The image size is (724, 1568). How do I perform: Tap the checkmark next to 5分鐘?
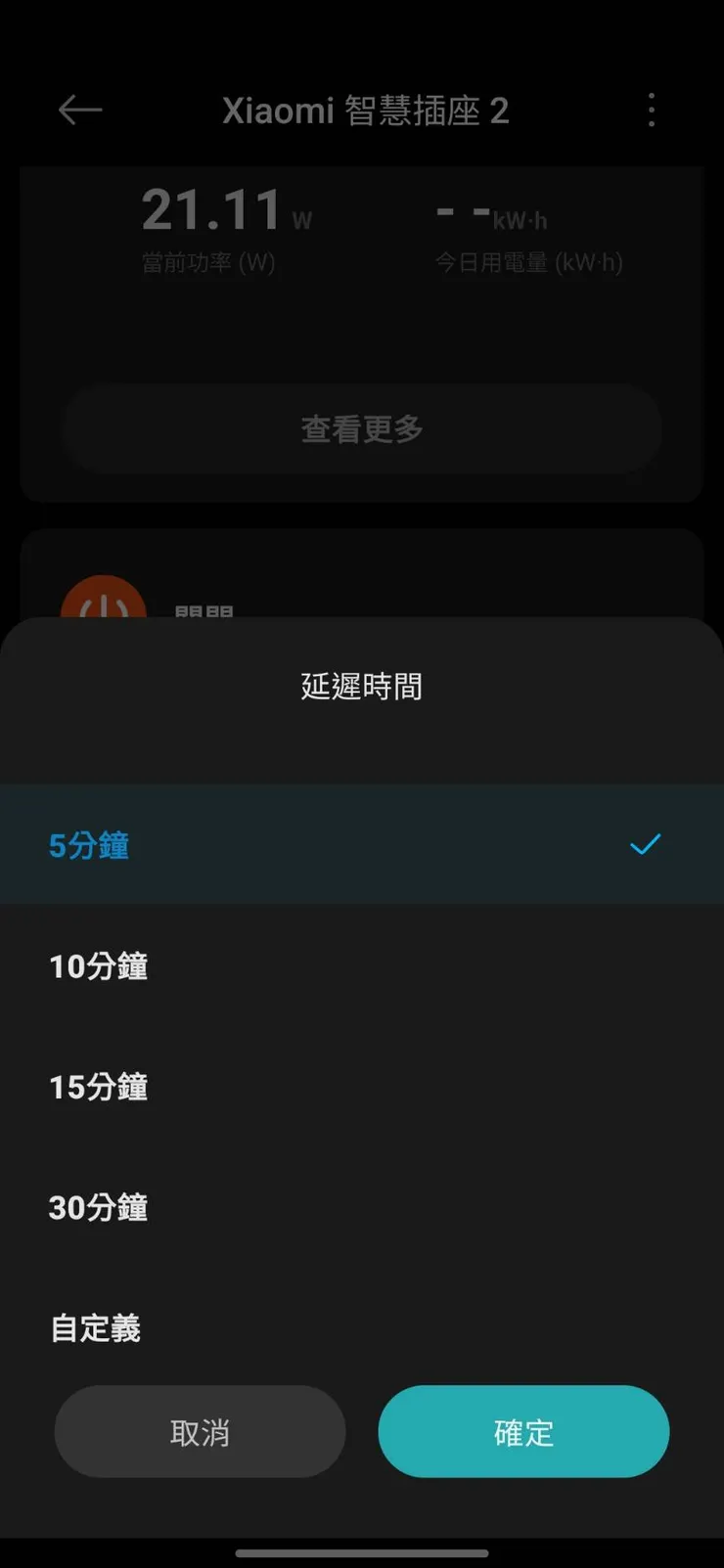pos(646,844)
